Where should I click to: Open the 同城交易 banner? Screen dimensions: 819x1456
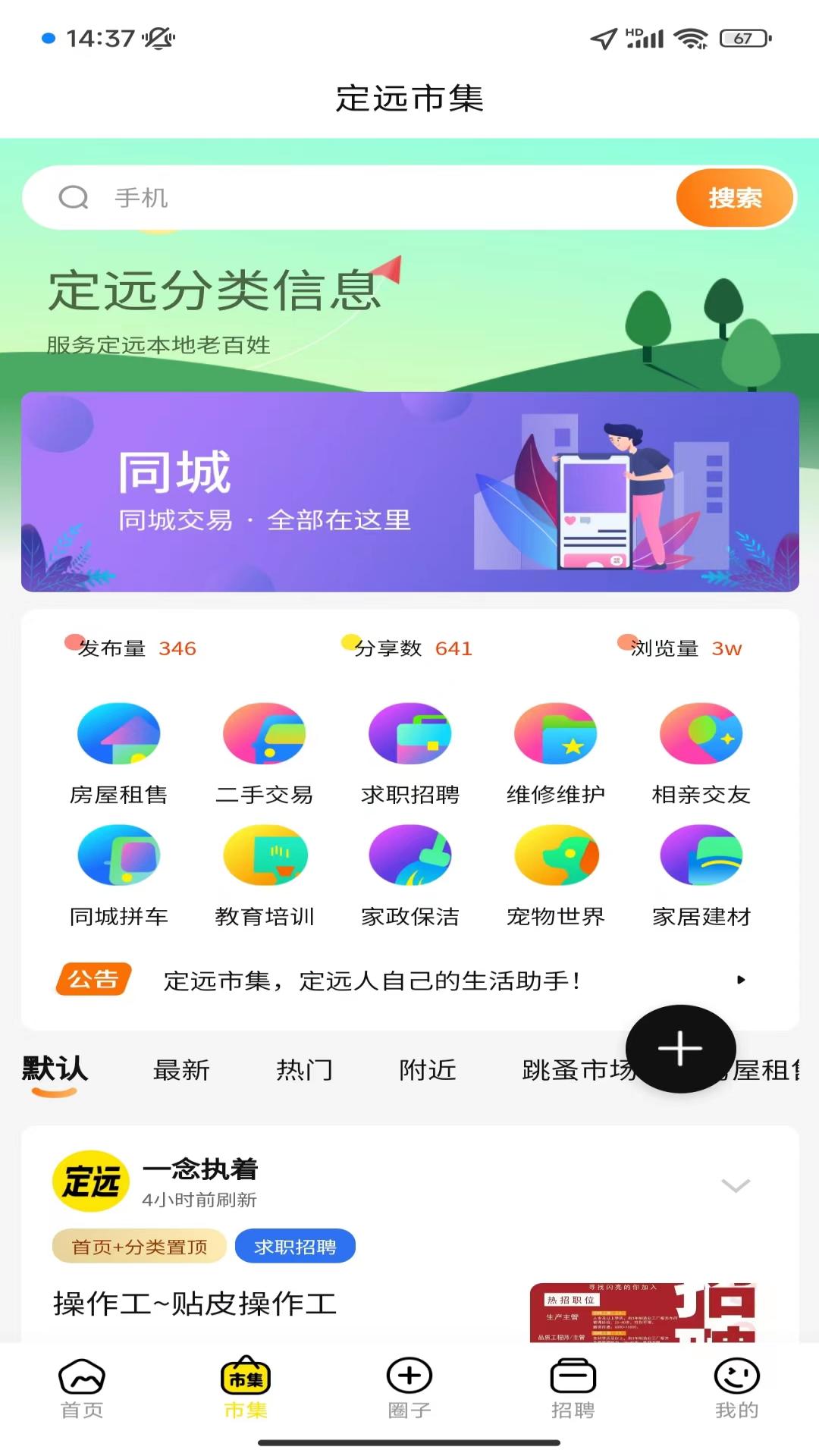tap(409, 491)
